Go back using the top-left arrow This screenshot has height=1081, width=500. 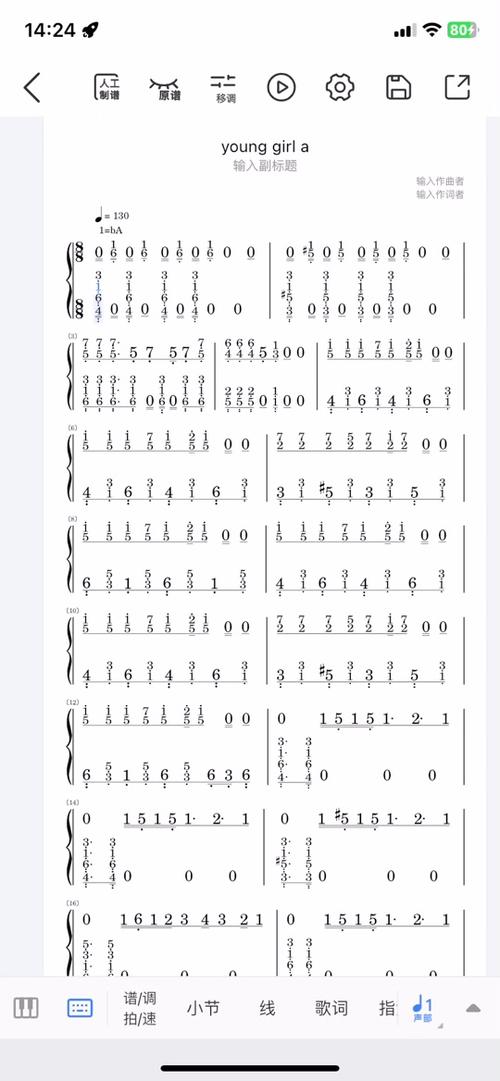click(32, 88)
